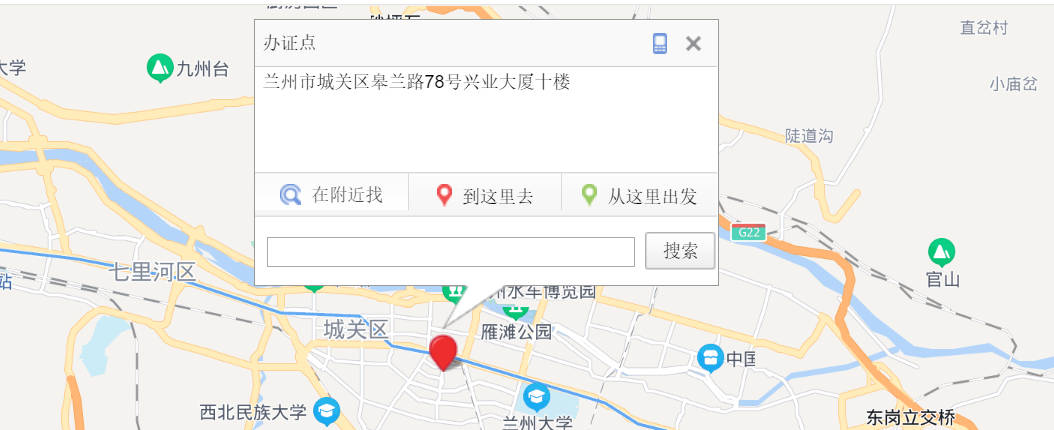Tap the red location marker pin
The height and width of the screenshot is (430, 1054).
pyautogui.click(x=443, y=352)
